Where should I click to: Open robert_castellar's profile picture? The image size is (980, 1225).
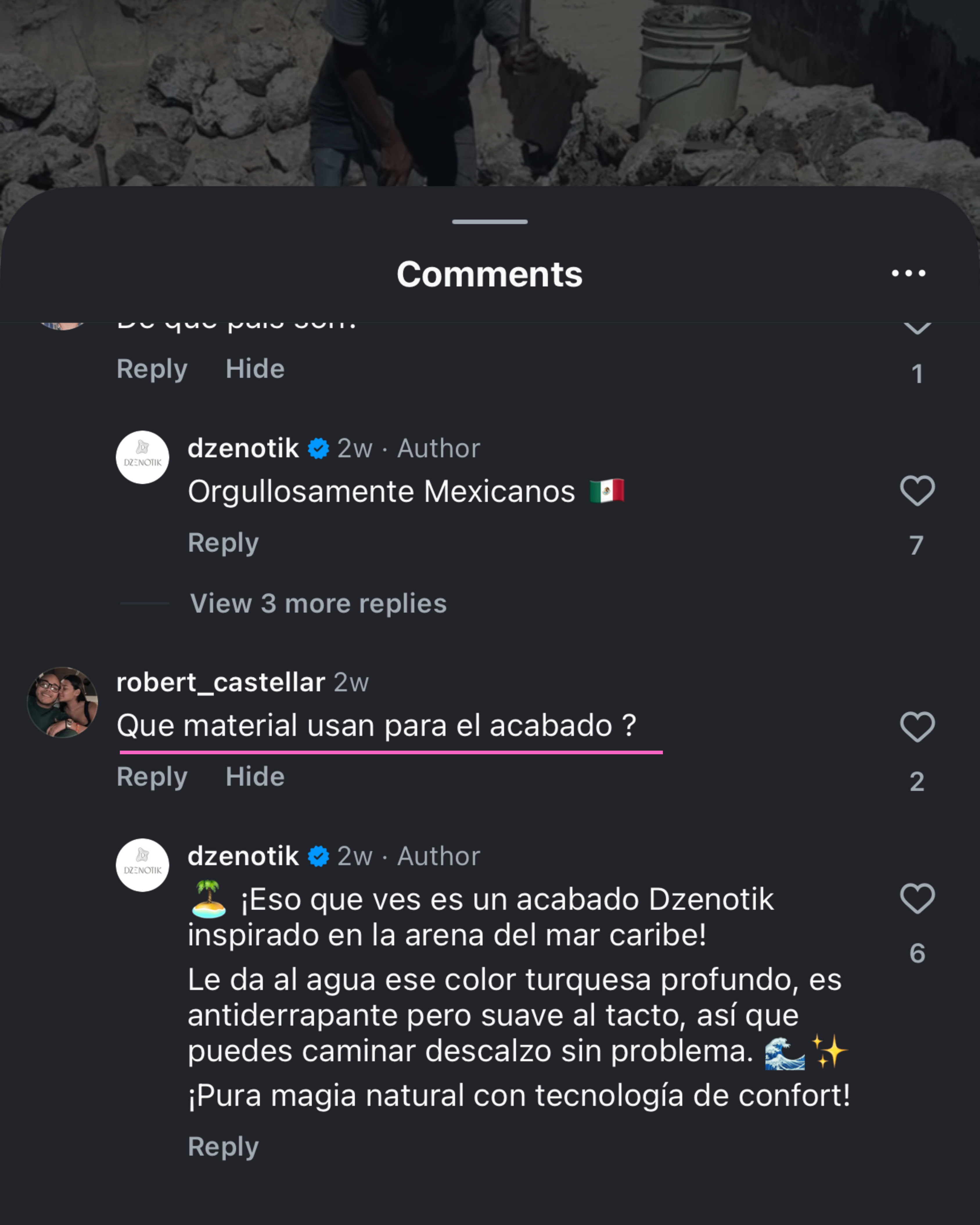(62, 702)
